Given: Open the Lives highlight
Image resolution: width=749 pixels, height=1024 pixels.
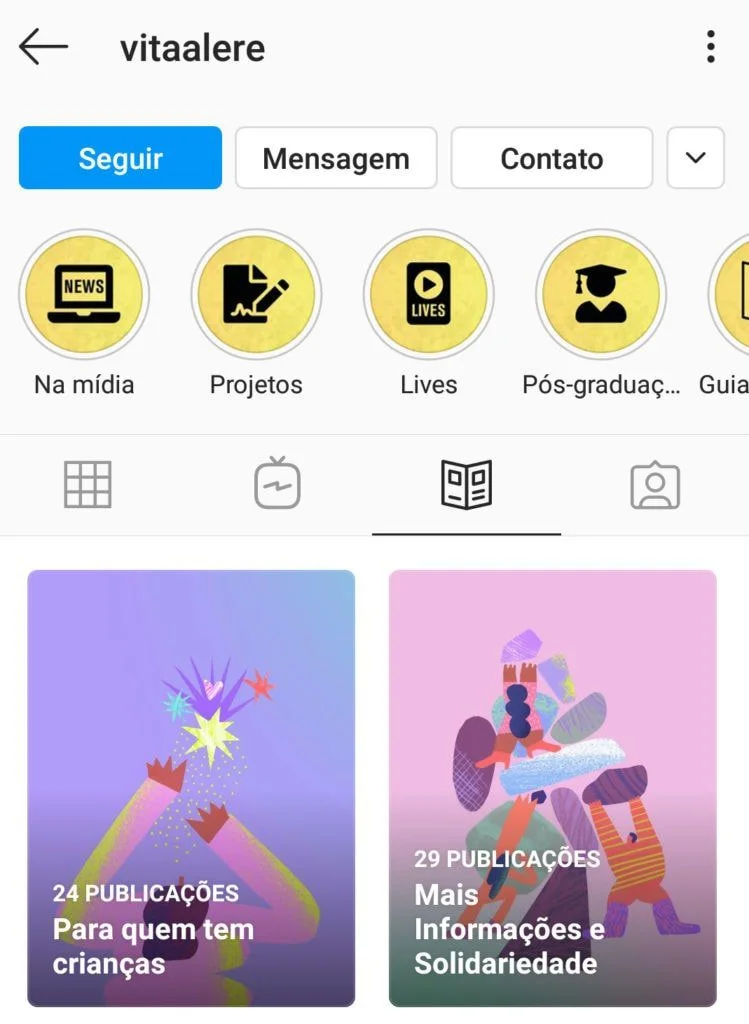Looking at the screenshot, I should point(428,295).
